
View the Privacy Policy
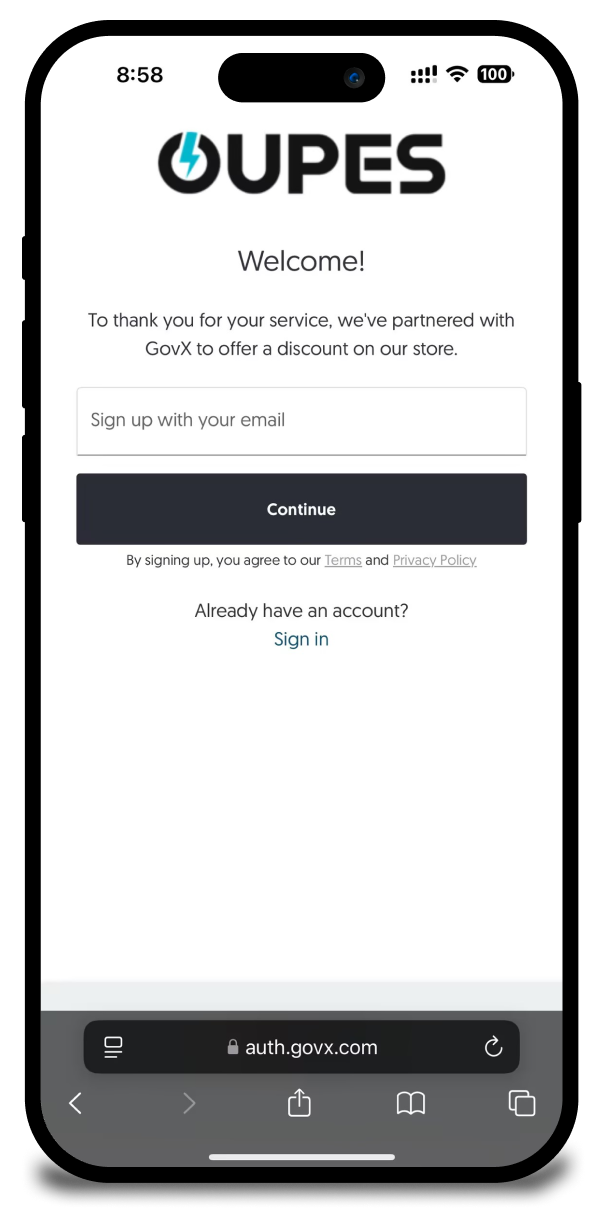click(434, 561)
